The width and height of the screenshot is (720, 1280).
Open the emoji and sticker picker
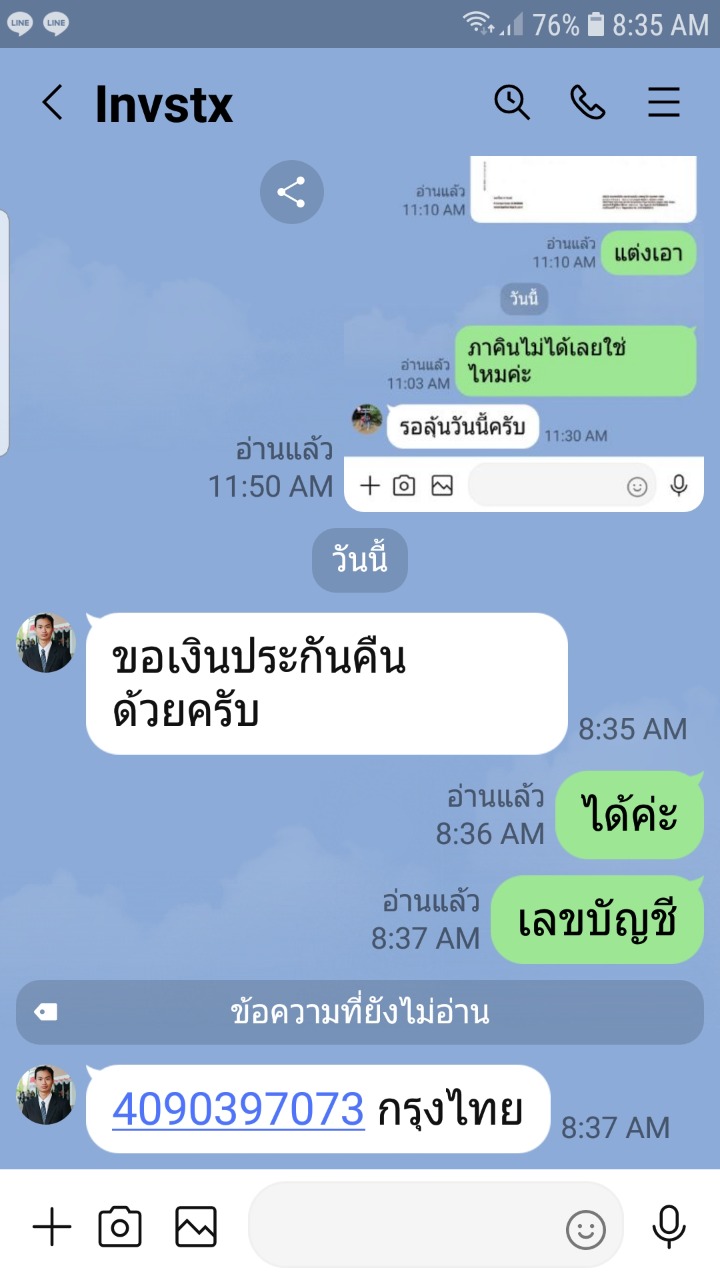coord(586,1229)
